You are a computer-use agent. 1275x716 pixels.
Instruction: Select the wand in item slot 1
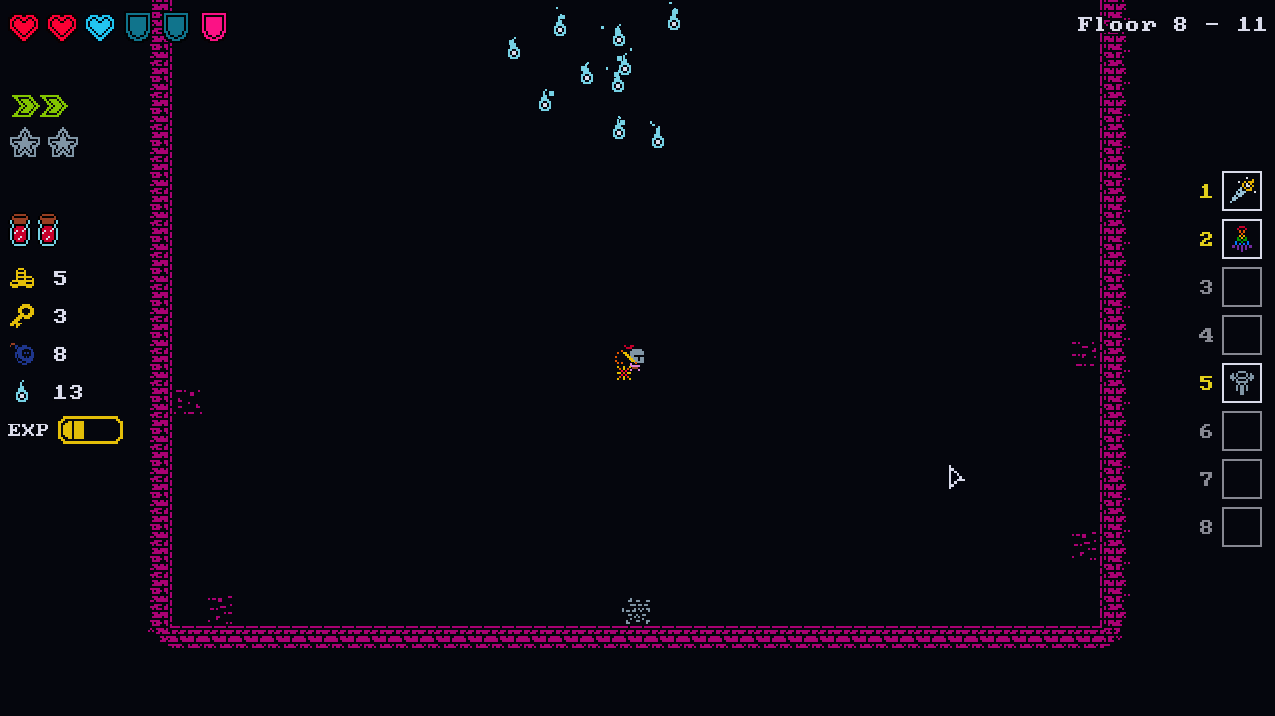(1241, 191)
